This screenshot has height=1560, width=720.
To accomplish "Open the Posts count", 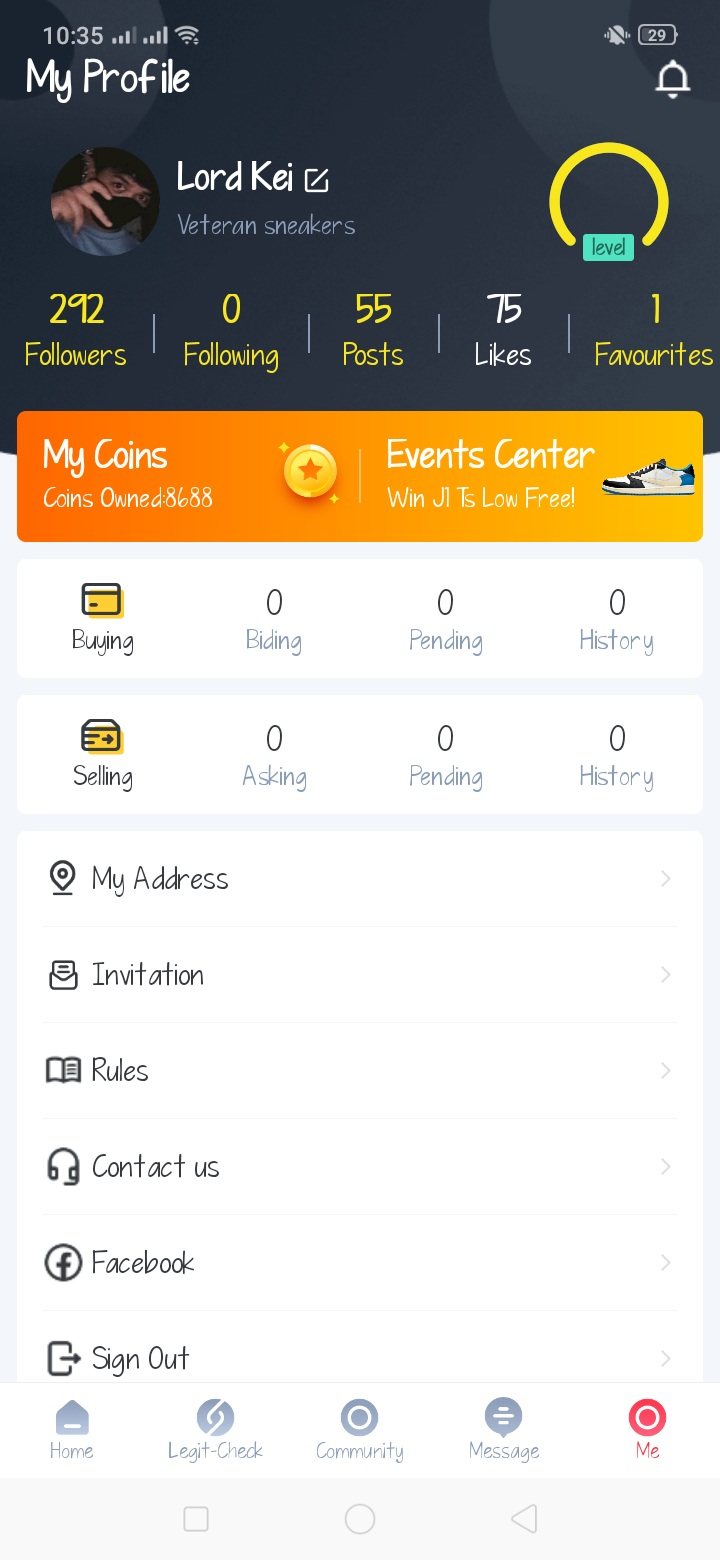I will click(x=373, y=329).
